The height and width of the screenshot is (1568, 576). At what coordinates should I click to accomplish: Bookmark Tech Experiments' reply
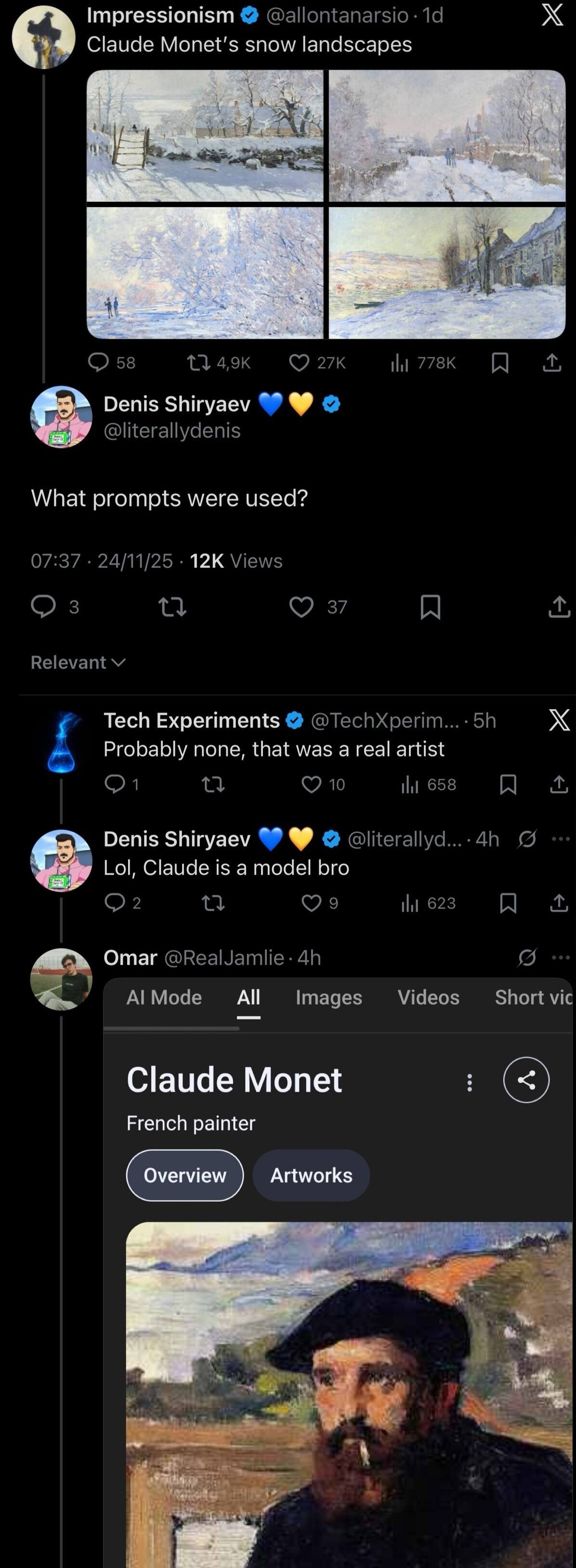click(x=508, y=784)
